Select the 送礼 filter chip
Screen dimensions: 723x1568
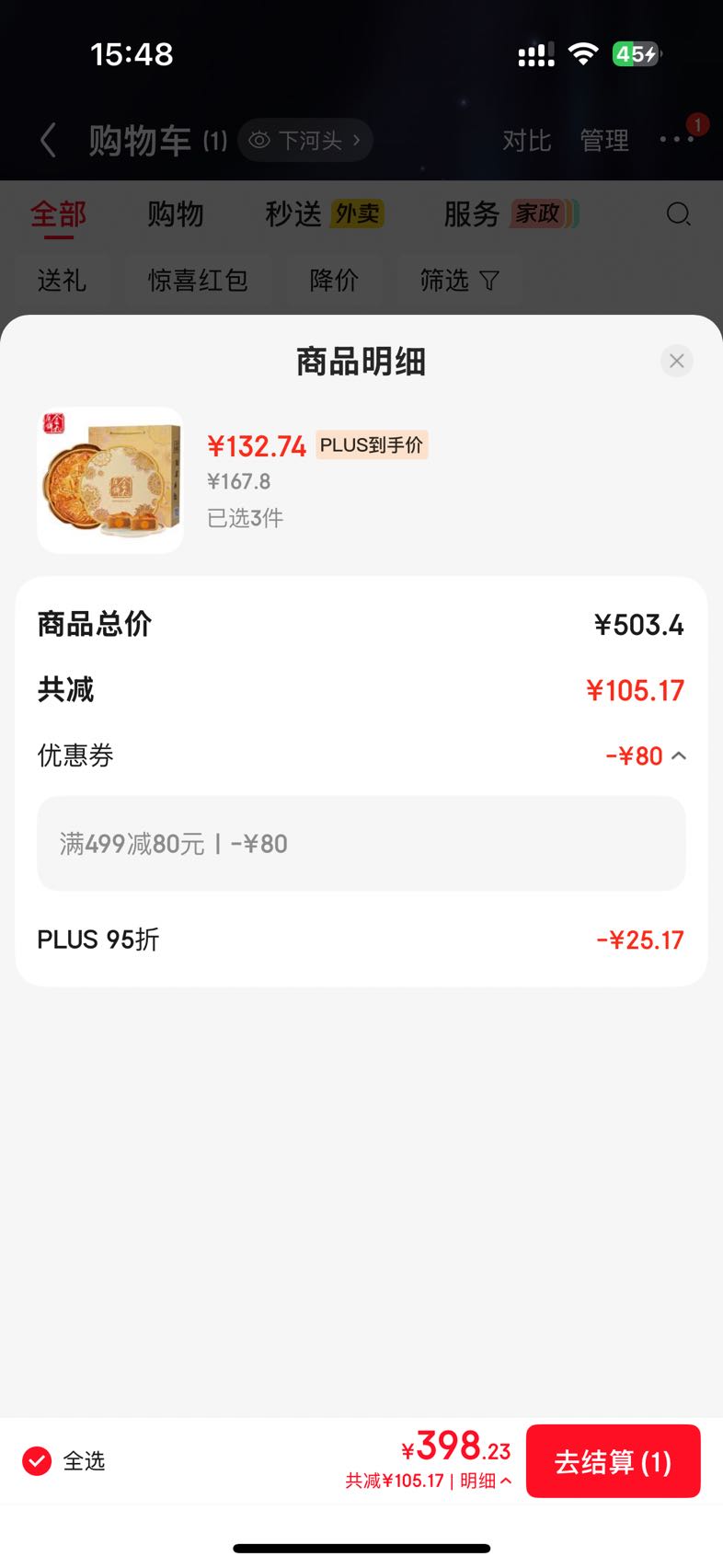(62, 280)
